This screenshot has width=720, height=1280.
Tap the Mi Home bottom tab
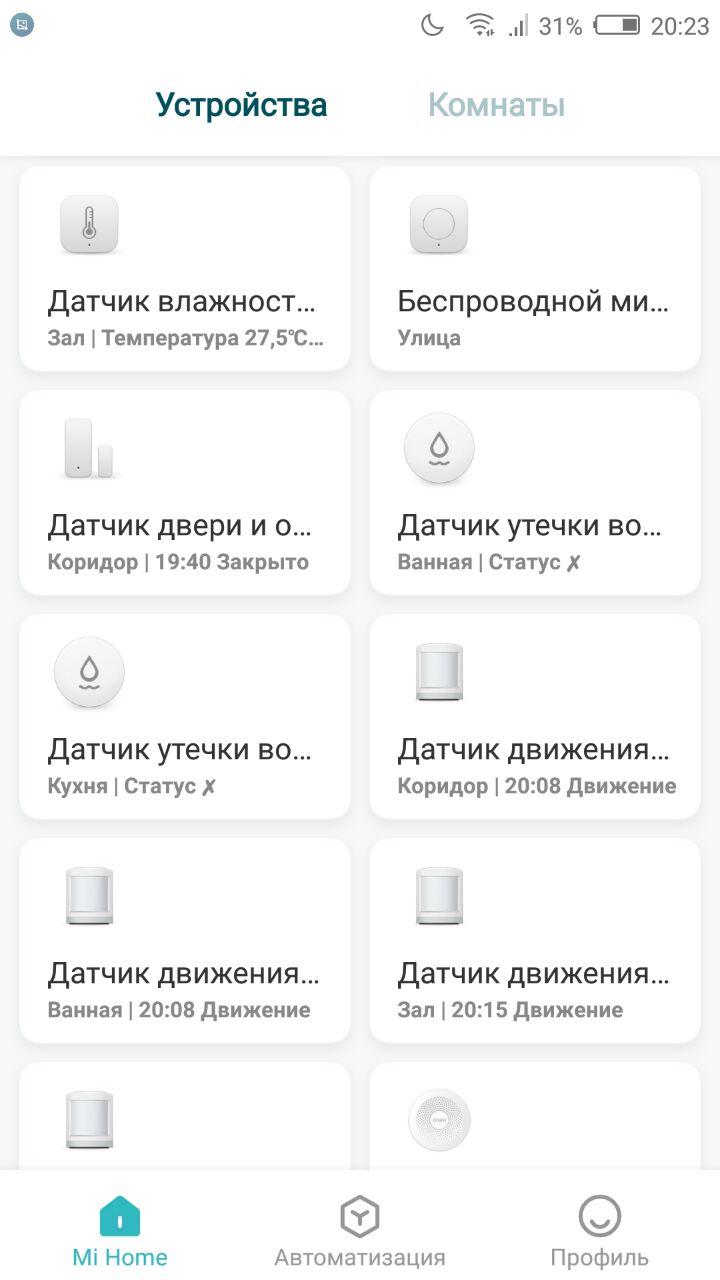120,1232
